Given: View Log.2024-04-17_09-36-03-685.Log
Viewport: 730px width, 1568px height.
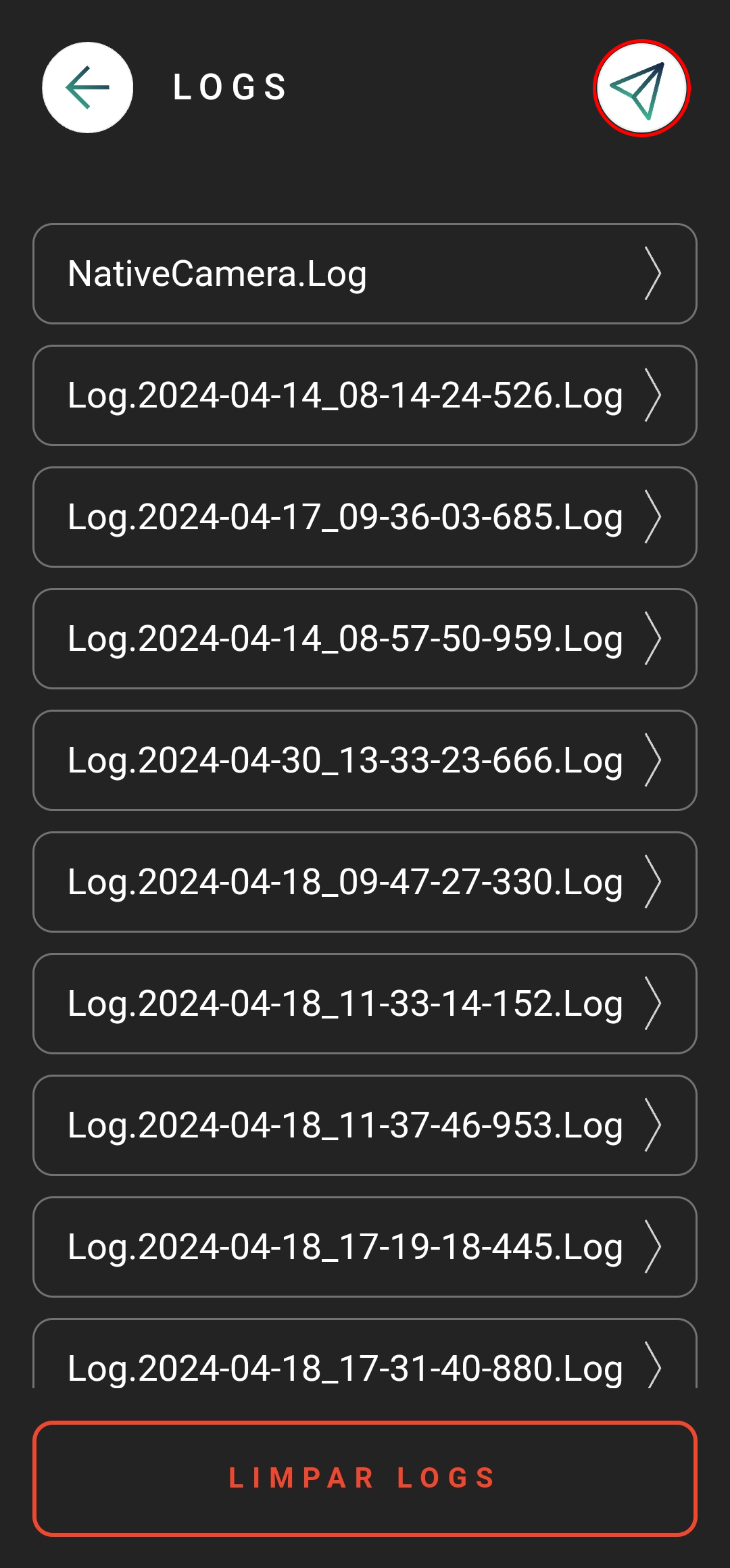Looking at the screenshot, I should click(x=365, y=517).
